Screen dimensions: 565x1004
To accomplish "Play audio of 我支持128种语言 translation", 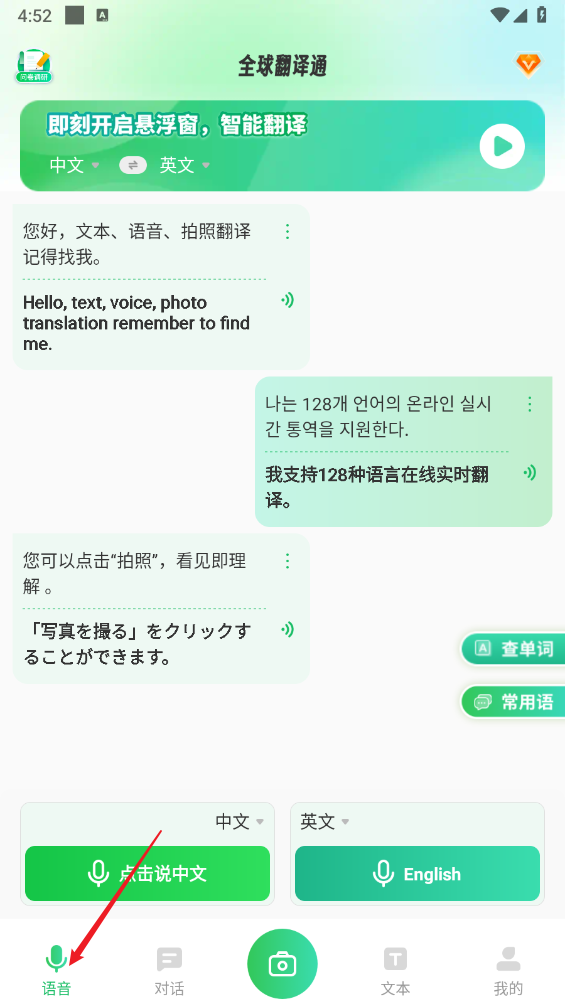I will click(529, 473).
